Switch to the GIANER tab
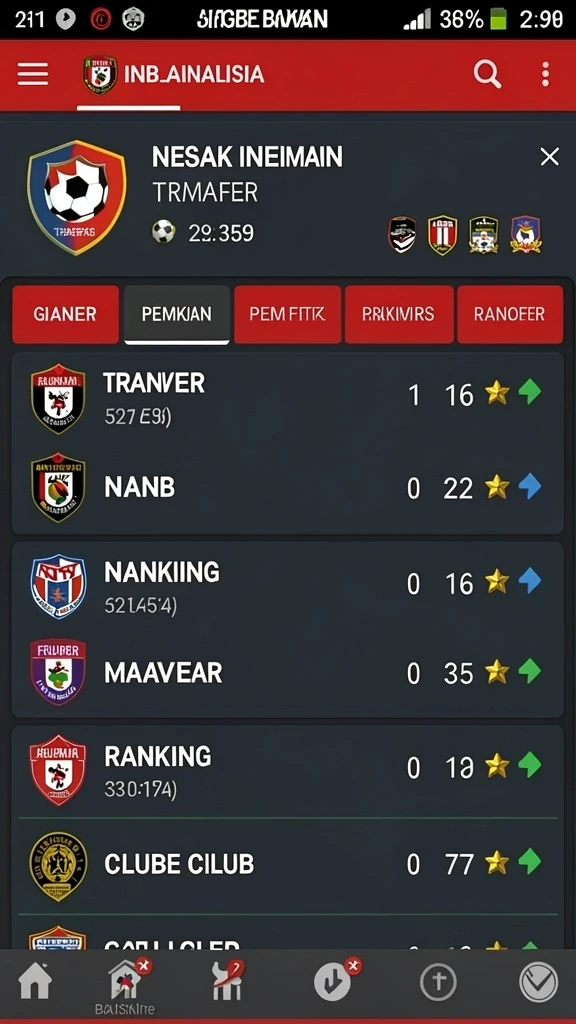The width and height of the screenshot is (576, 1024). [x=65, y=315]
